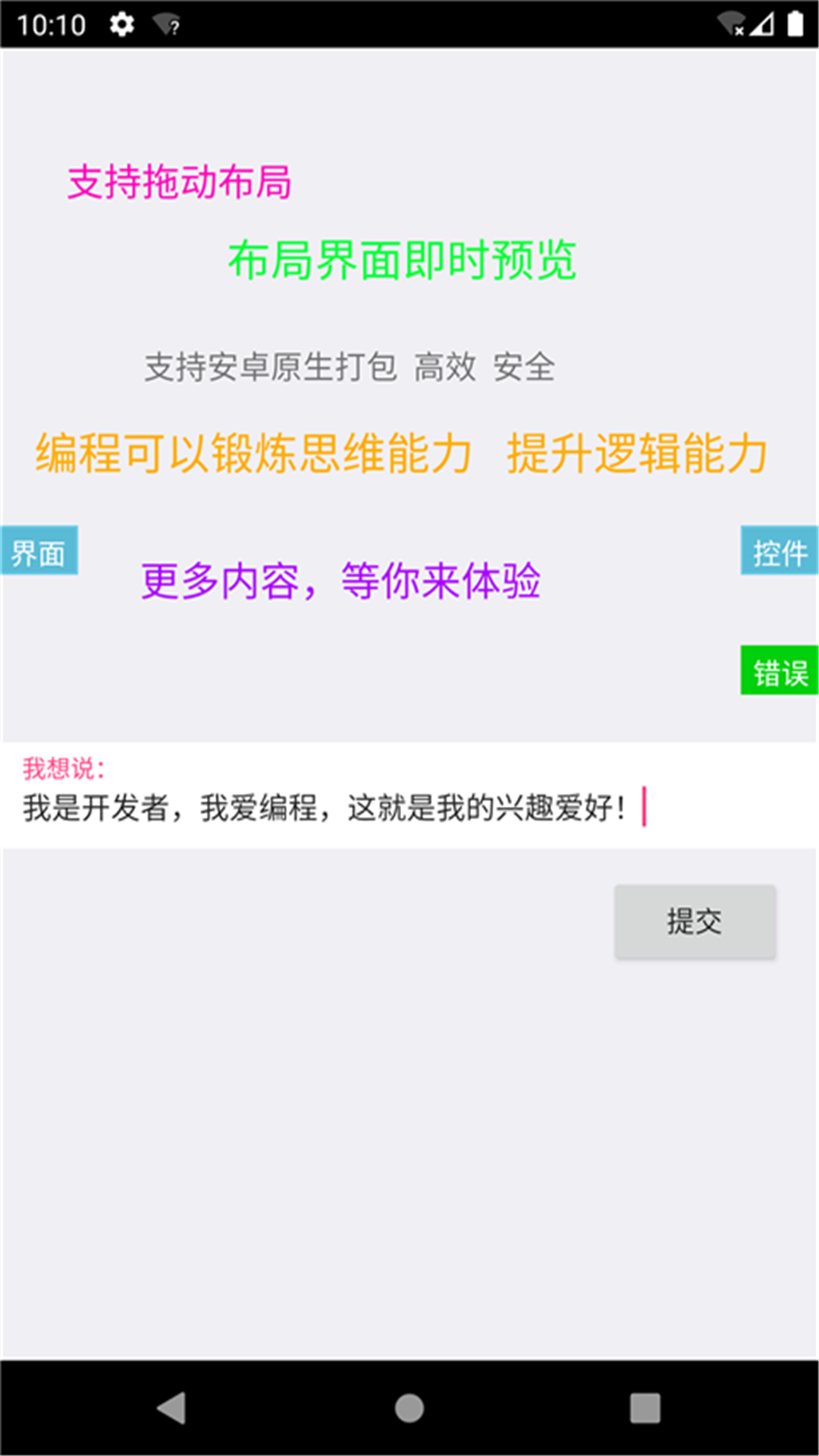
Task: Open the 界面 side tab
Action: (x=39, y=551)
